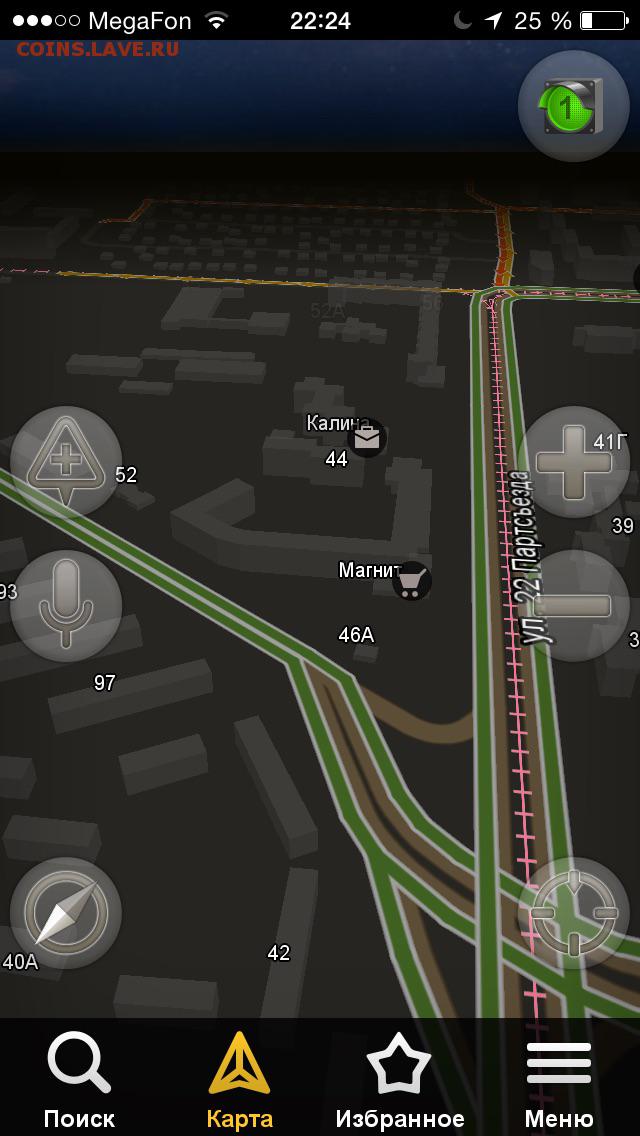Viewport: 640px width, 1136px height.
Task: Center map on my current location
Action: click(x=573, y=913)
